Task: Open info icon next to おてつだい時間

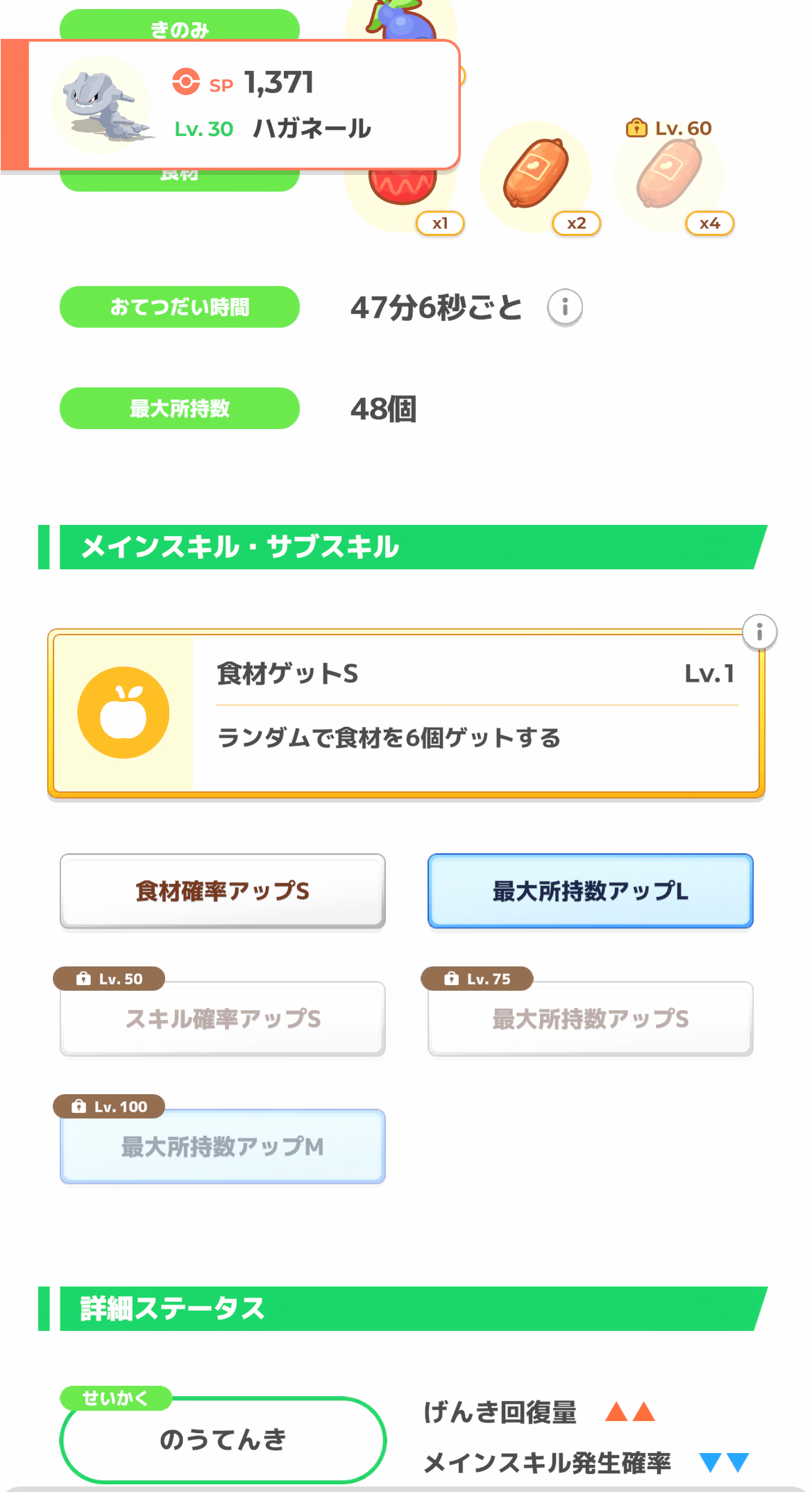Action: point(564,307)
